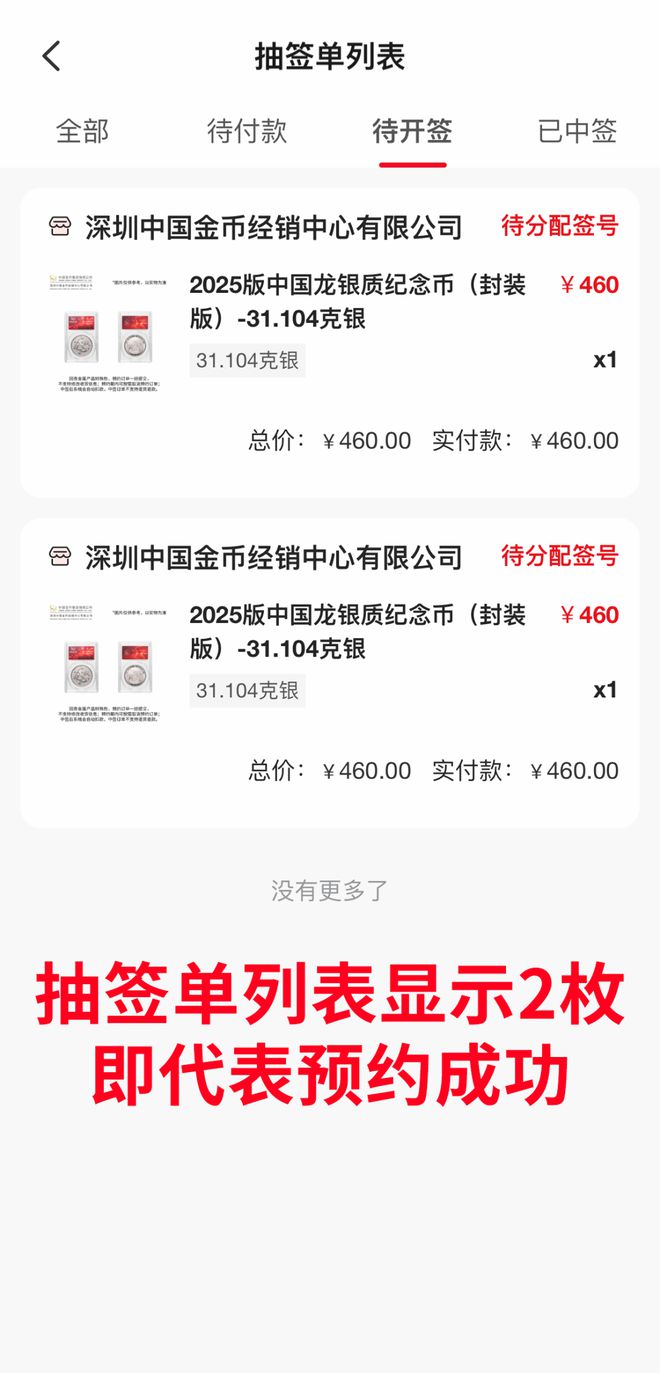Open the 待付款 tab

pos(247,131)
